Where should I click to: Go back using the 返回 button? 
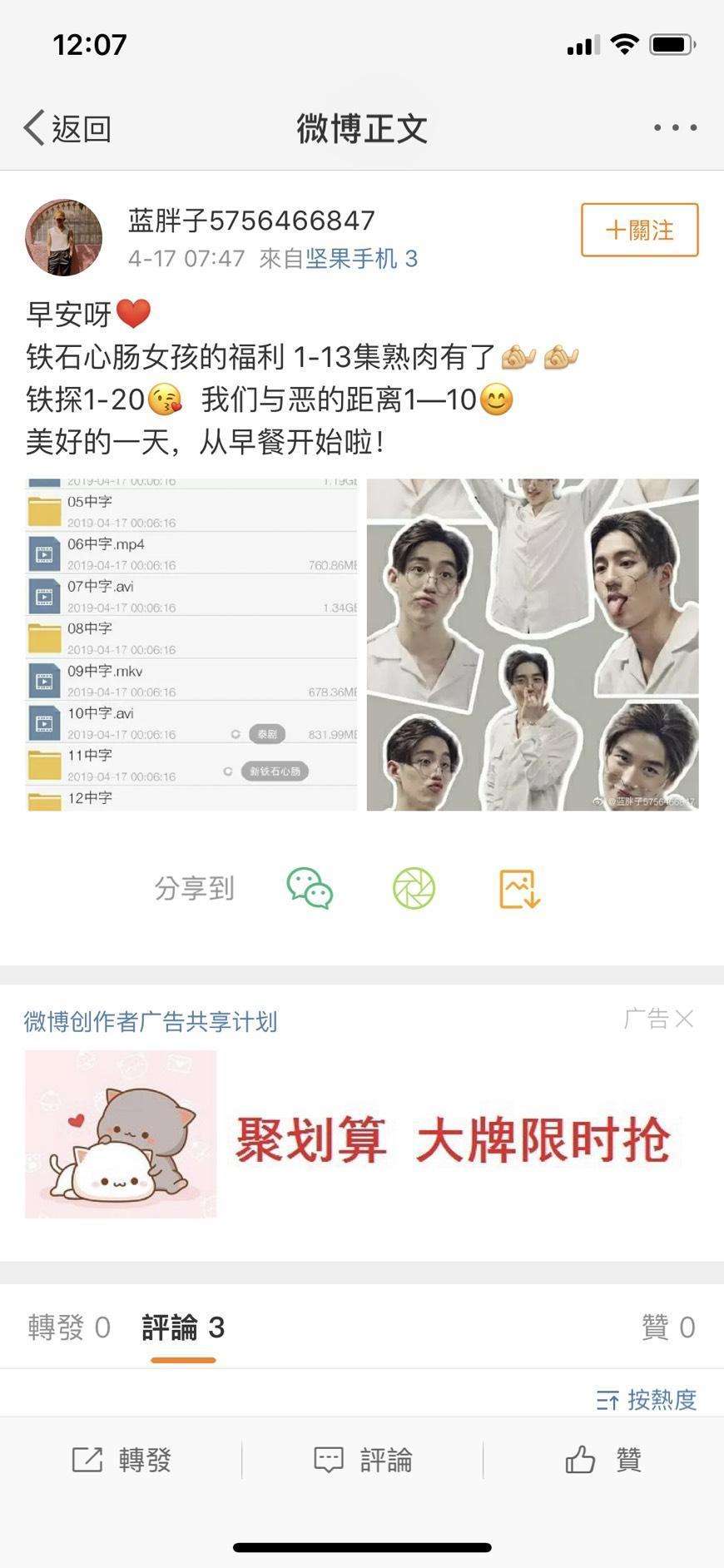(68, 128)
